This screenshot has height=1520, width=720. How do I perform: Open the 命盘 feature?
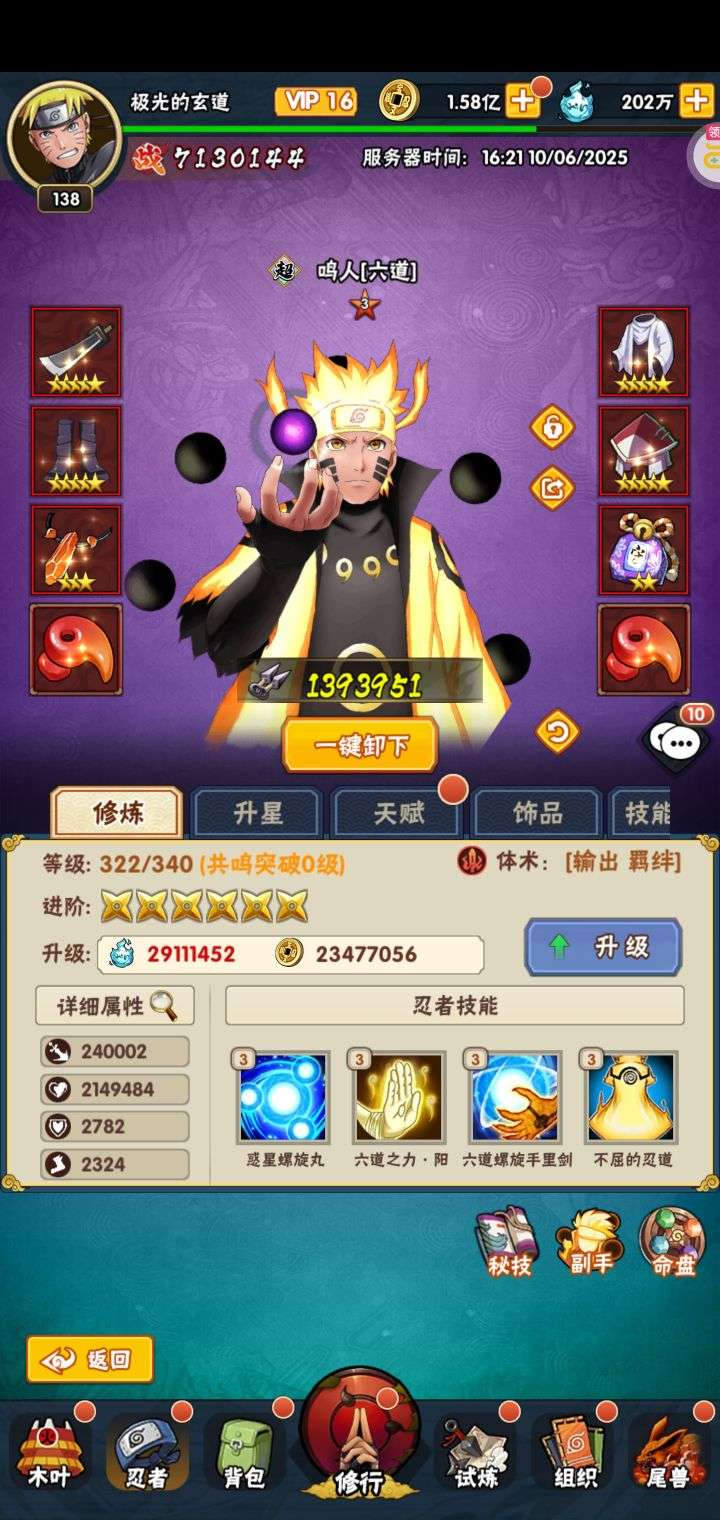point(672,1243)
